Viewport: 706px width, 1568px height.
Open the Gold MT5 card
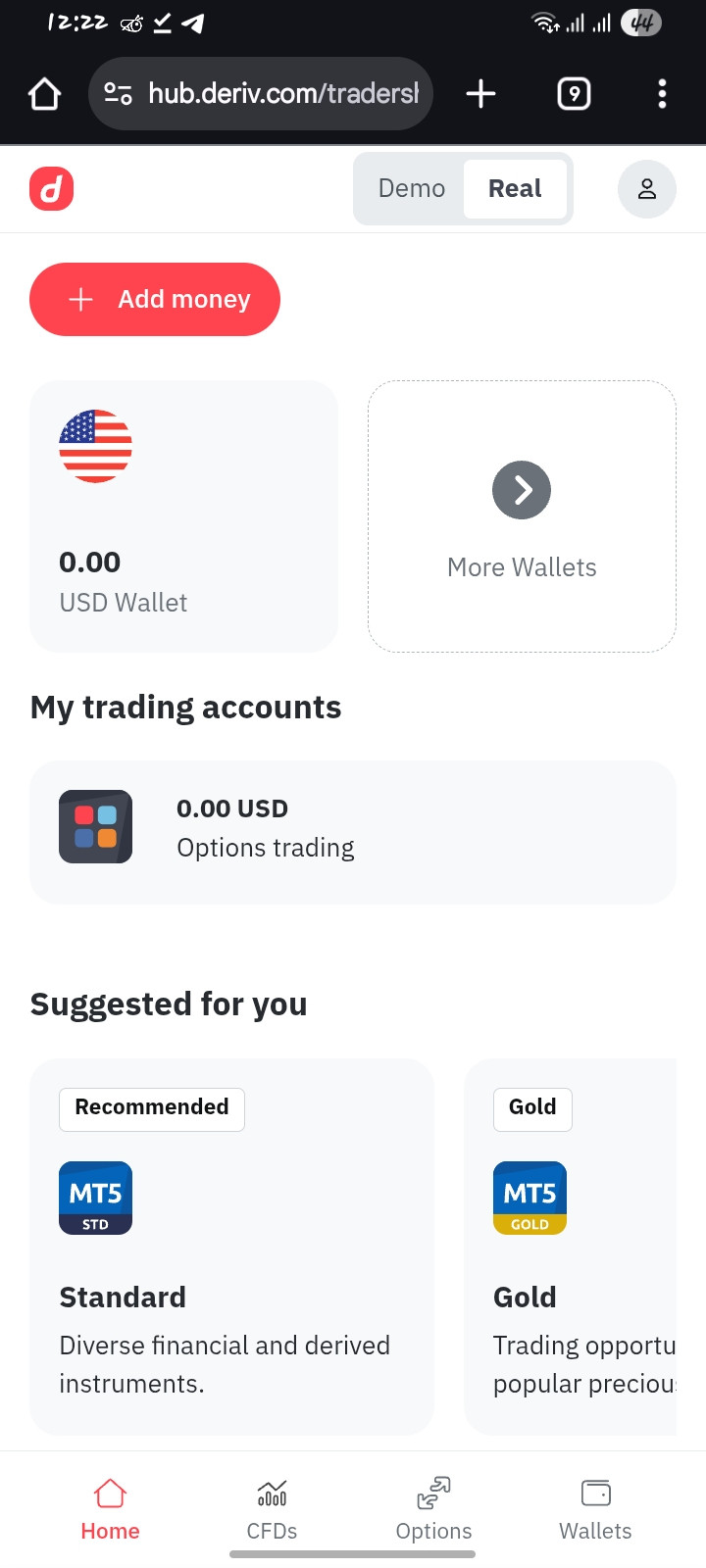click(571, 1247)
